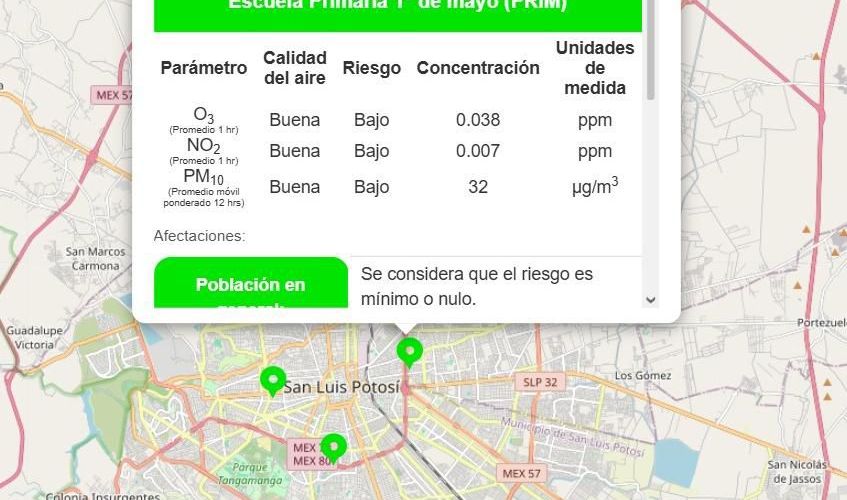Viewport: 847px width, 500px height.
Task: Tap the popup's scrollbar down arrow
Action: (651, 299)
